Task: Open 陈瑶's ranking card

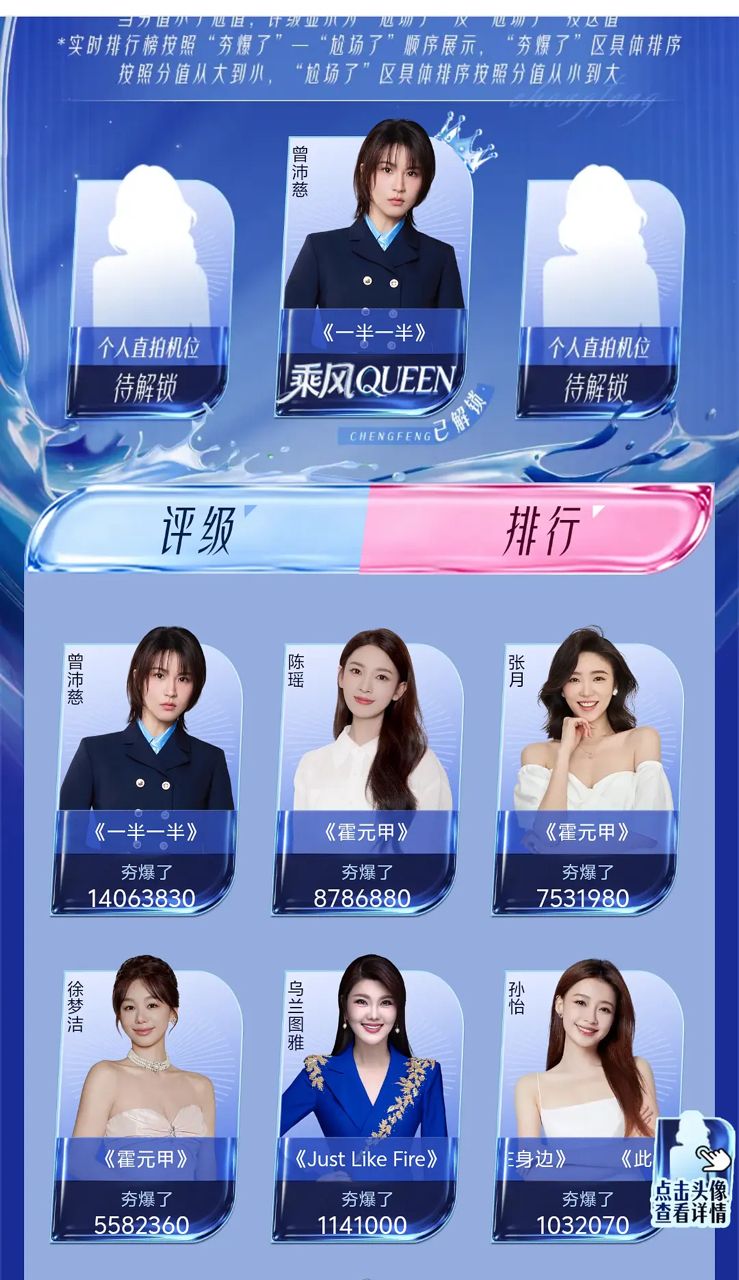Action: click(367, 770)
